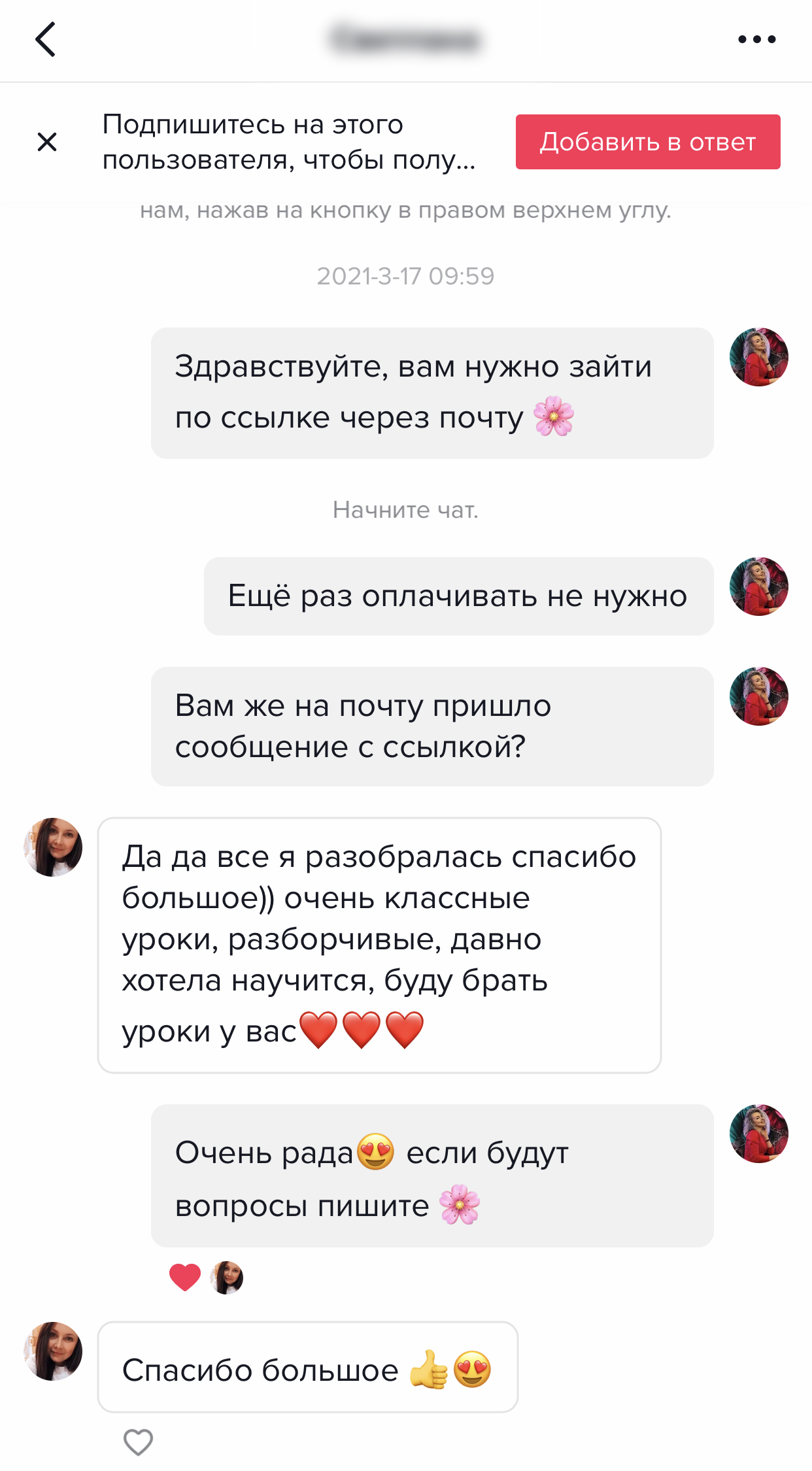This screenshot has width=812, height=1471.
Task: Open sender avatar next to Здравствуйте message
Action: pos(758,357)
